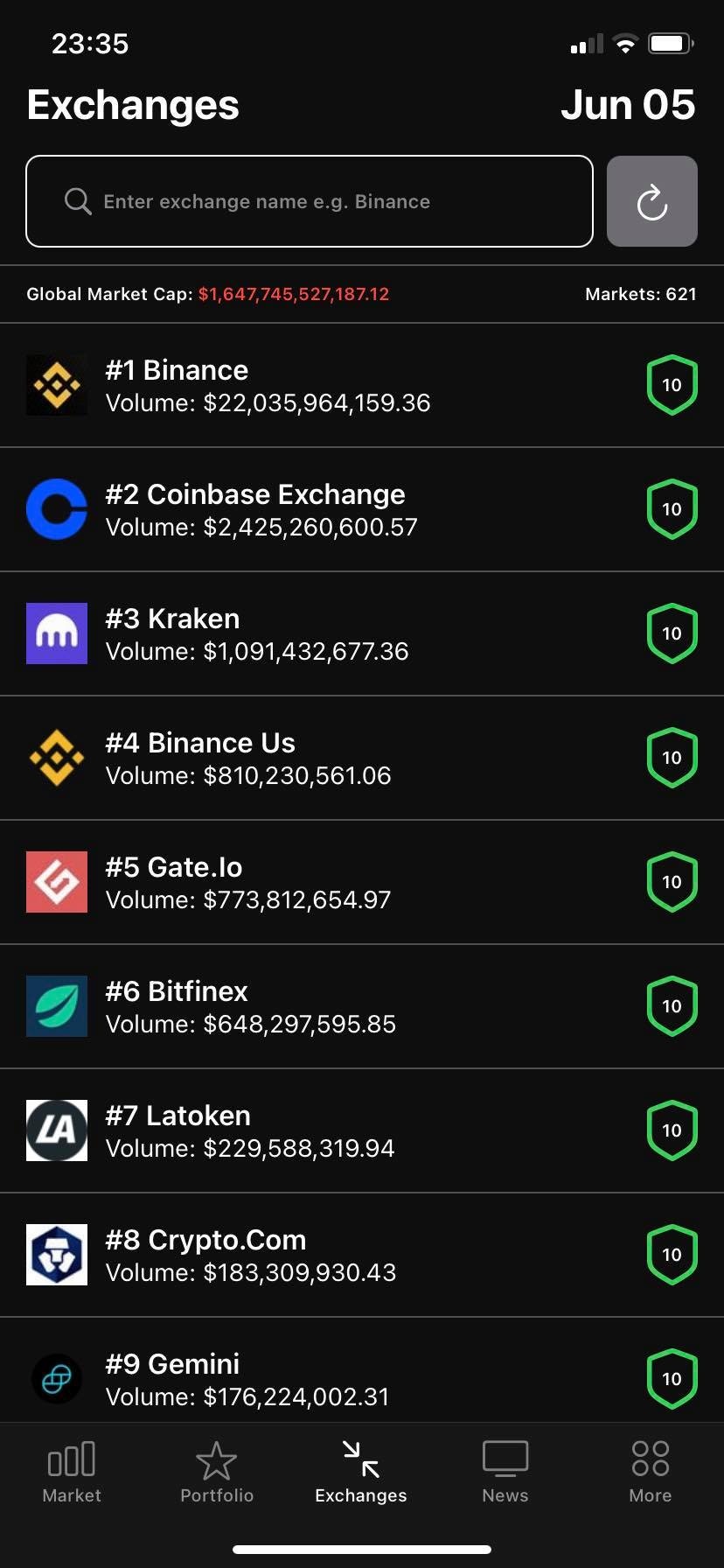Image resolution: width=724 pixels, height=1568 pixels.
Task: Select the Gemini score badge
Action: tap(672, 1378)
